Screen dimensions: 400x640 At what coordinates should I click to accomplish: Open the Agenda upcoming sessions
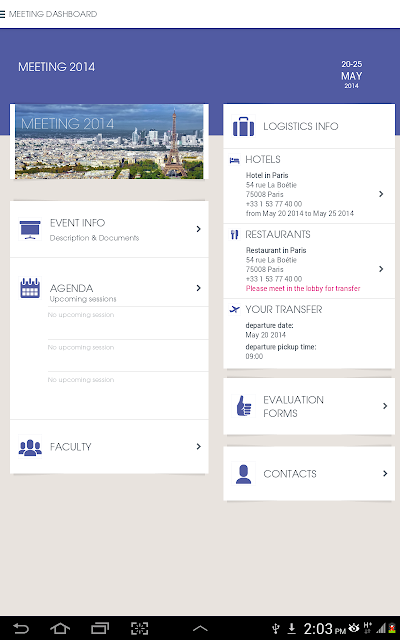click(x=109, y=288)
